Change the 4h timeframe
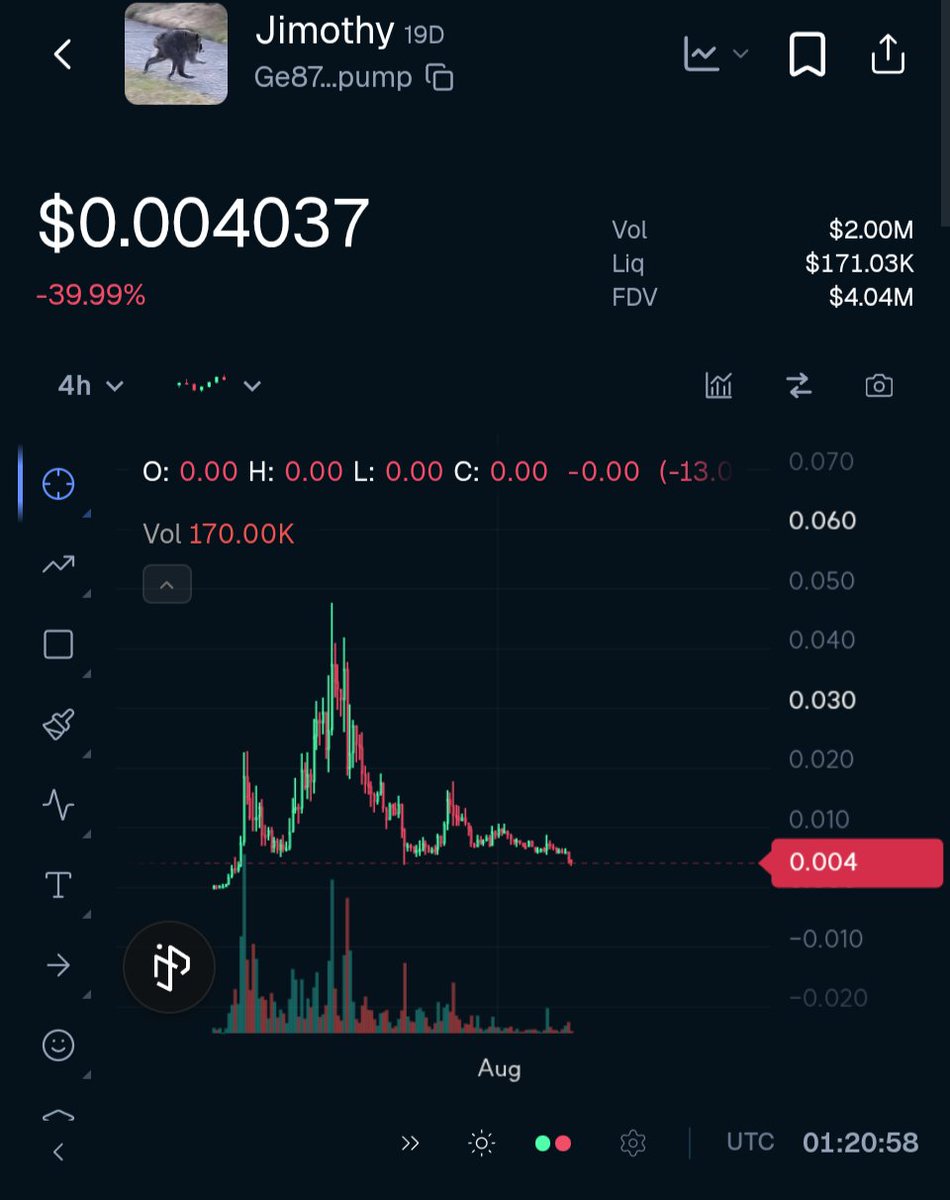The width and height of the screenshot is (950, 1200). tap(90, 385)
